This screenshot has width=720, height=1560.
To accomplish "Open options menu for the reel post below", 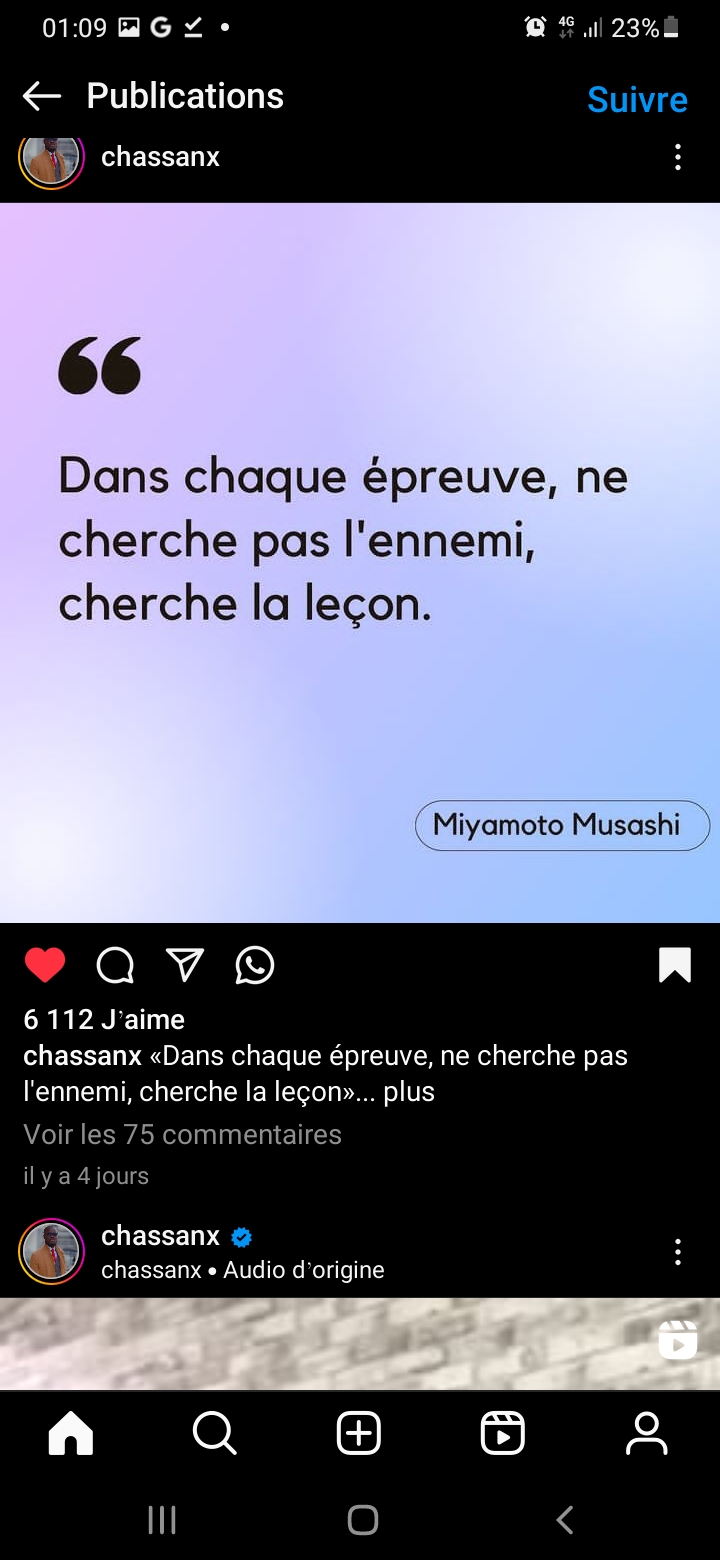I will tap(678, 1252).
